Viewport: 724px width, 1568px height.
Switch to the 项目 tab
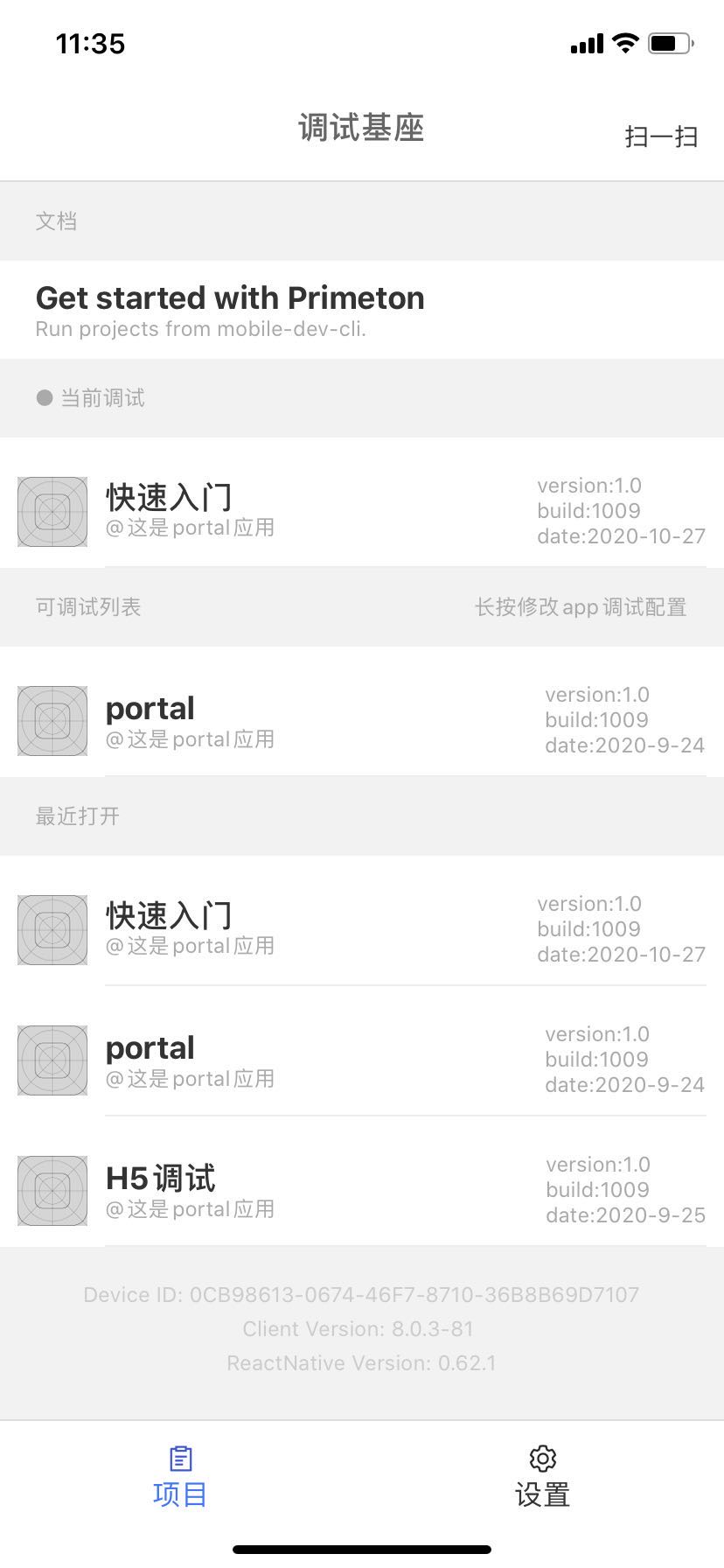(x=179, y=1476)
